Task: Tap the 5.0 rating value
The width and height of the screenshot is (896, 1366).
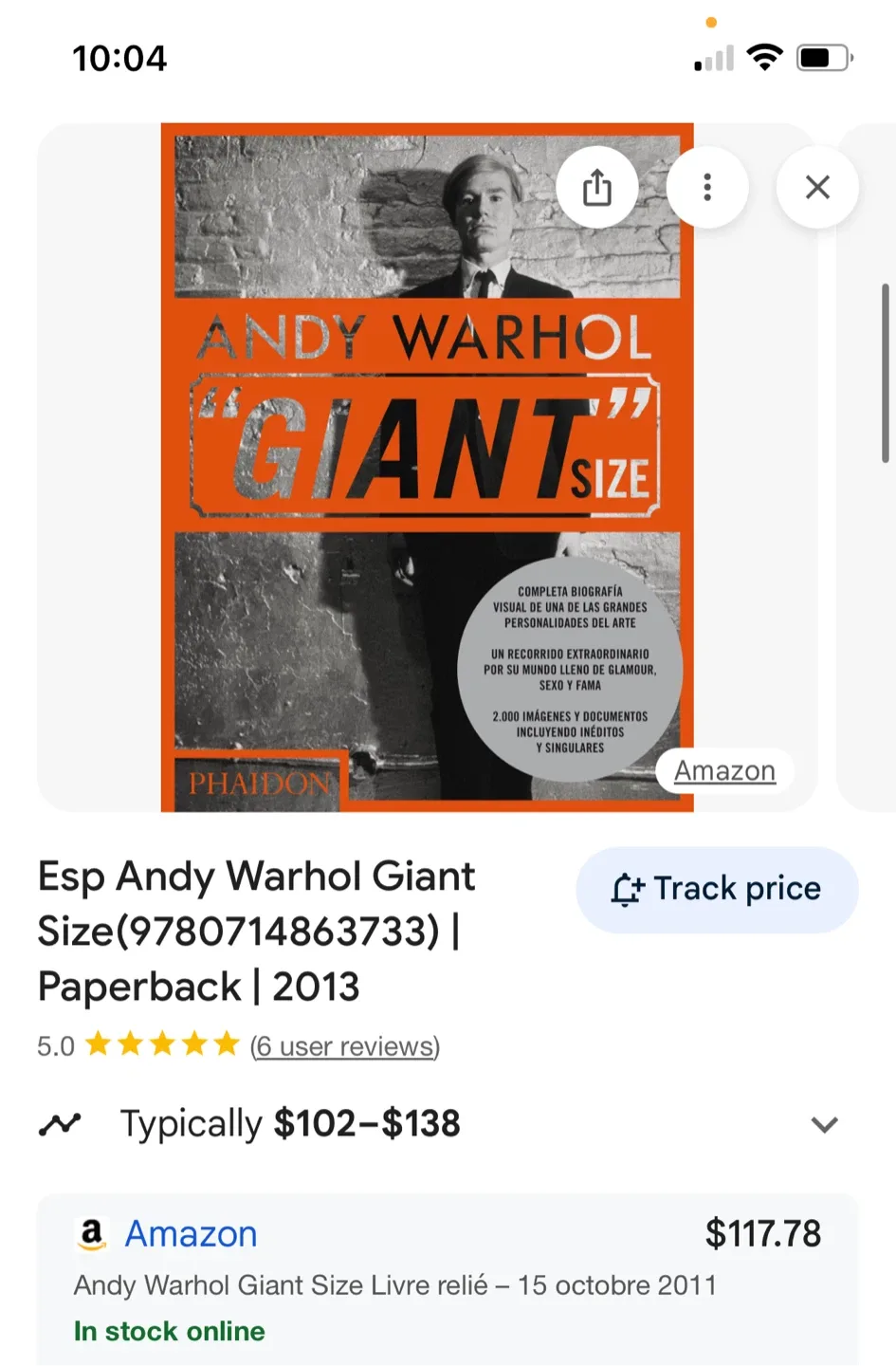Action: pos(54,1045)
